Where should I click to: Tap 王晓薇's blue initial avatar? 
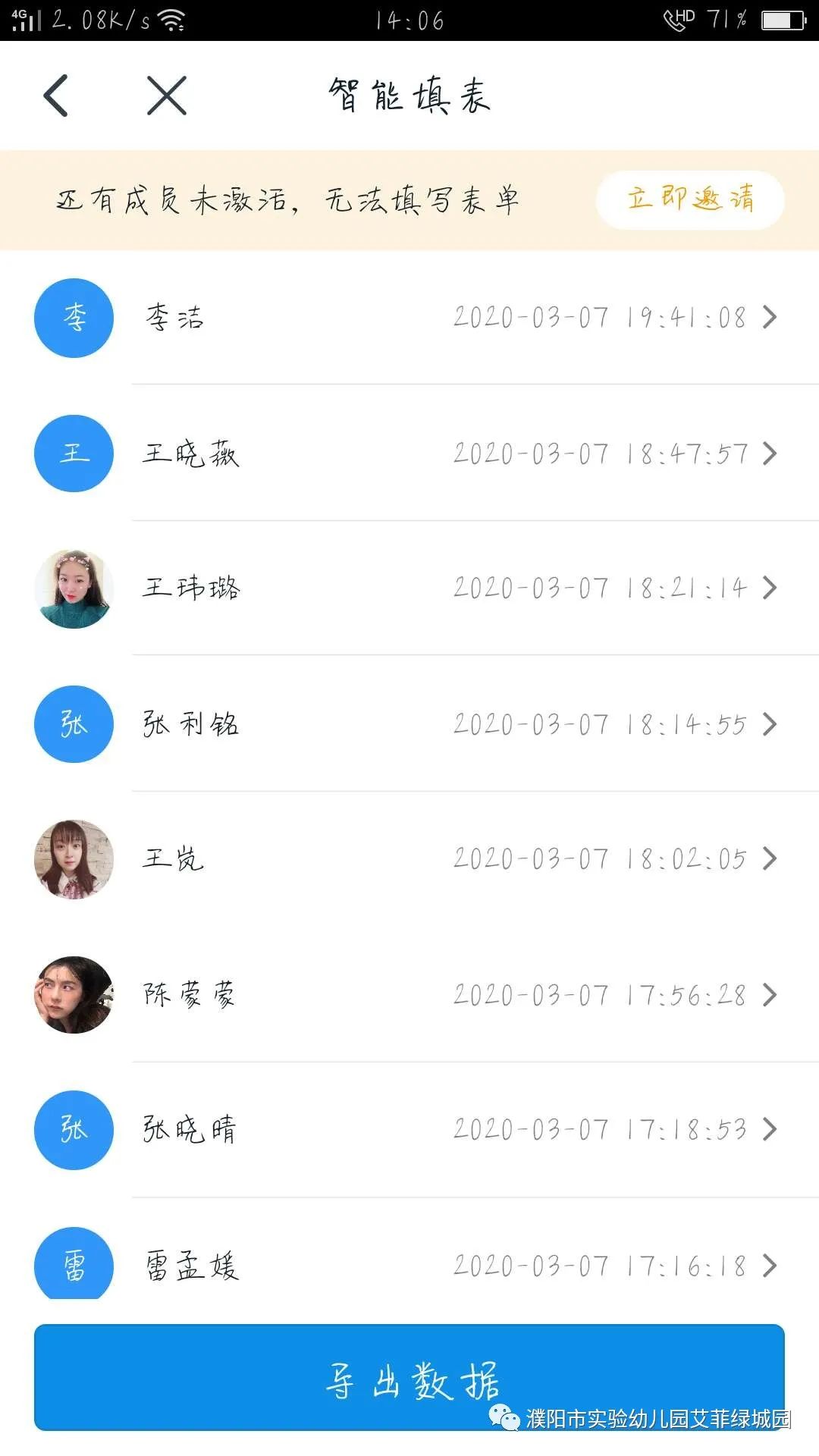click(73, 453)
